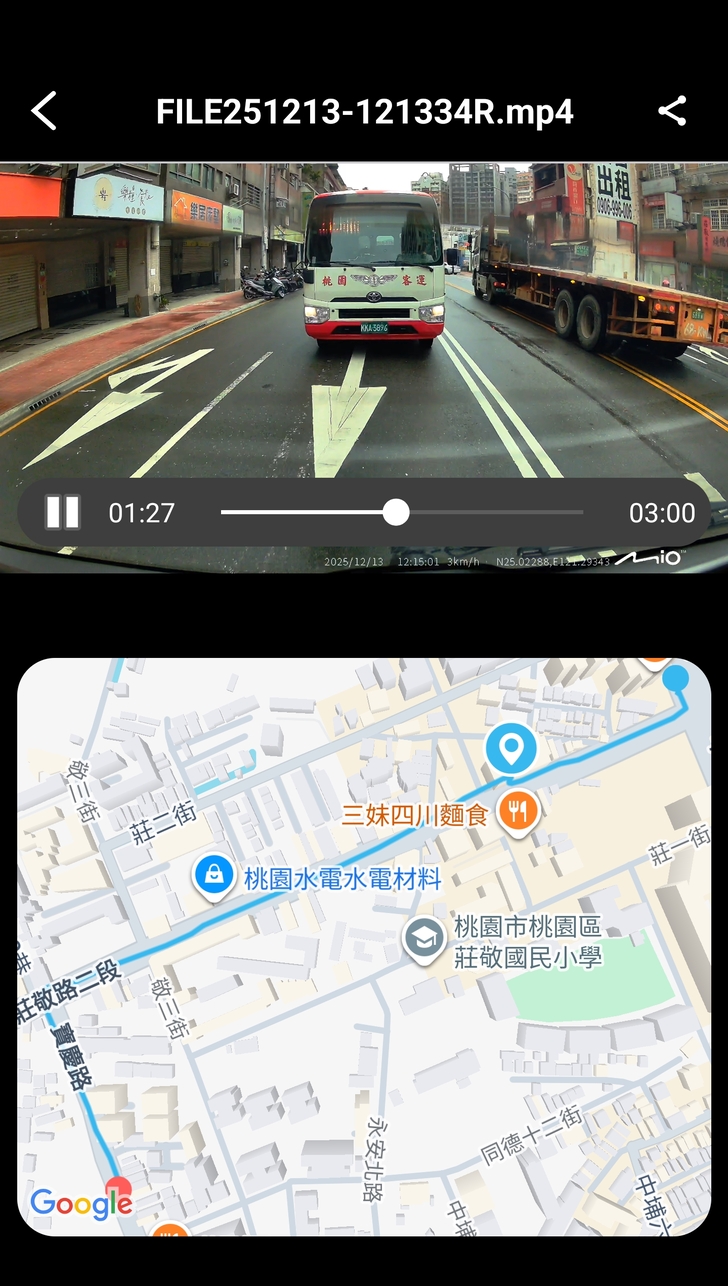Share the FILE251213-121334R.mp4 video
This screenshot has height=1286, width=728.
click(672, 111)
